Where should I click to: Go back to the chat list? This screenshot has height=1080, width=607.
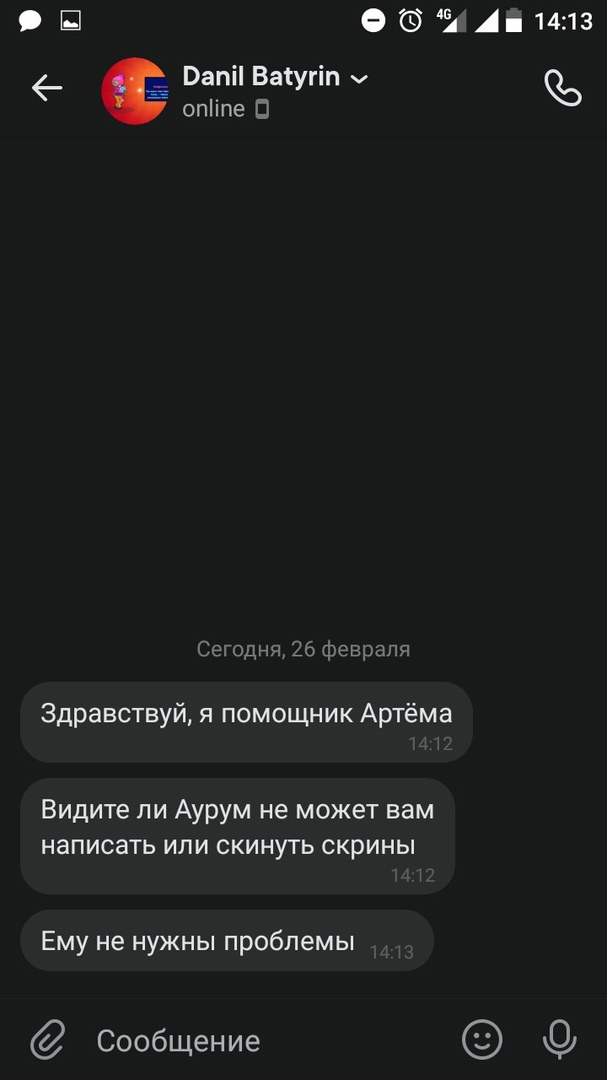point(47,88)
